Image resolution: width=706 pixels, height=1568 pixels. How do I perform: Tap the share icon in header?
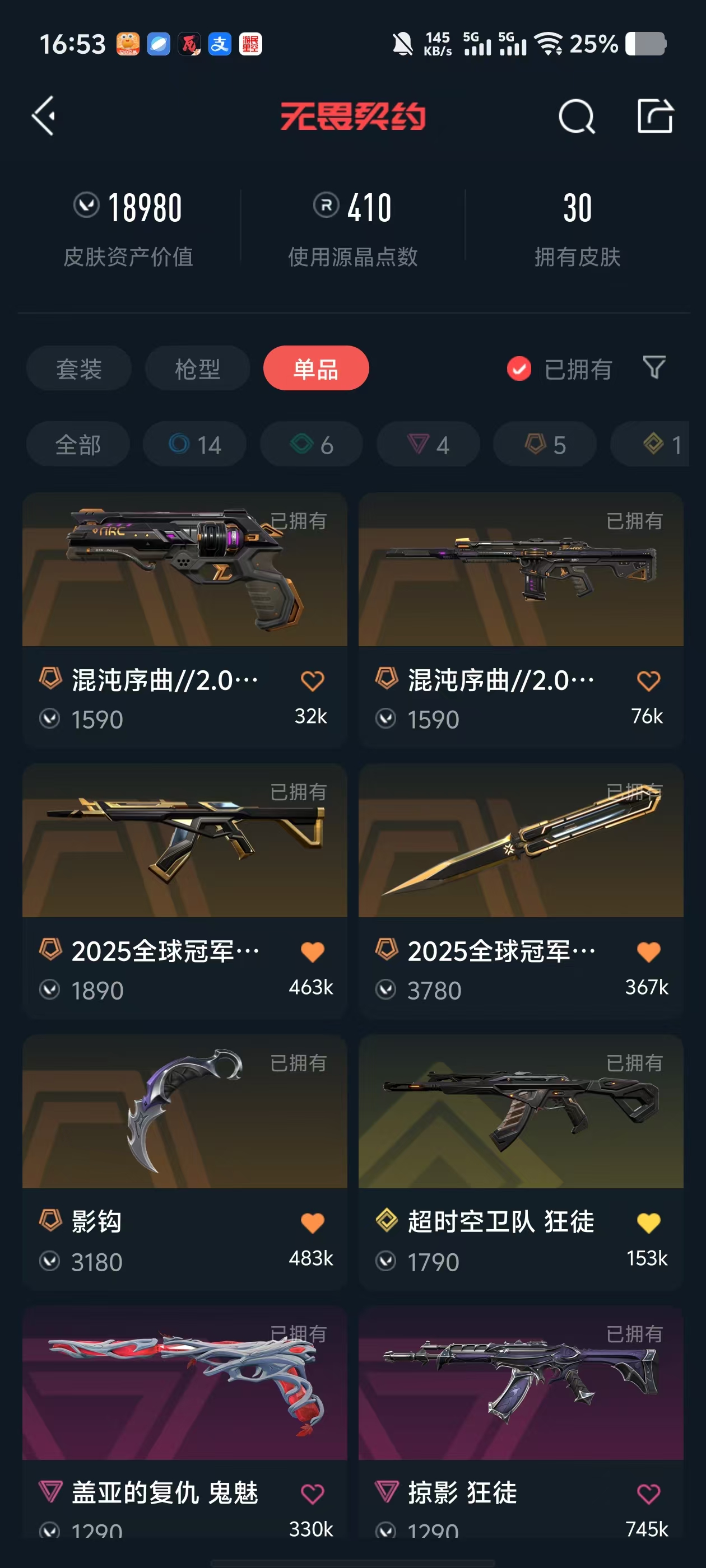[655, 116]
